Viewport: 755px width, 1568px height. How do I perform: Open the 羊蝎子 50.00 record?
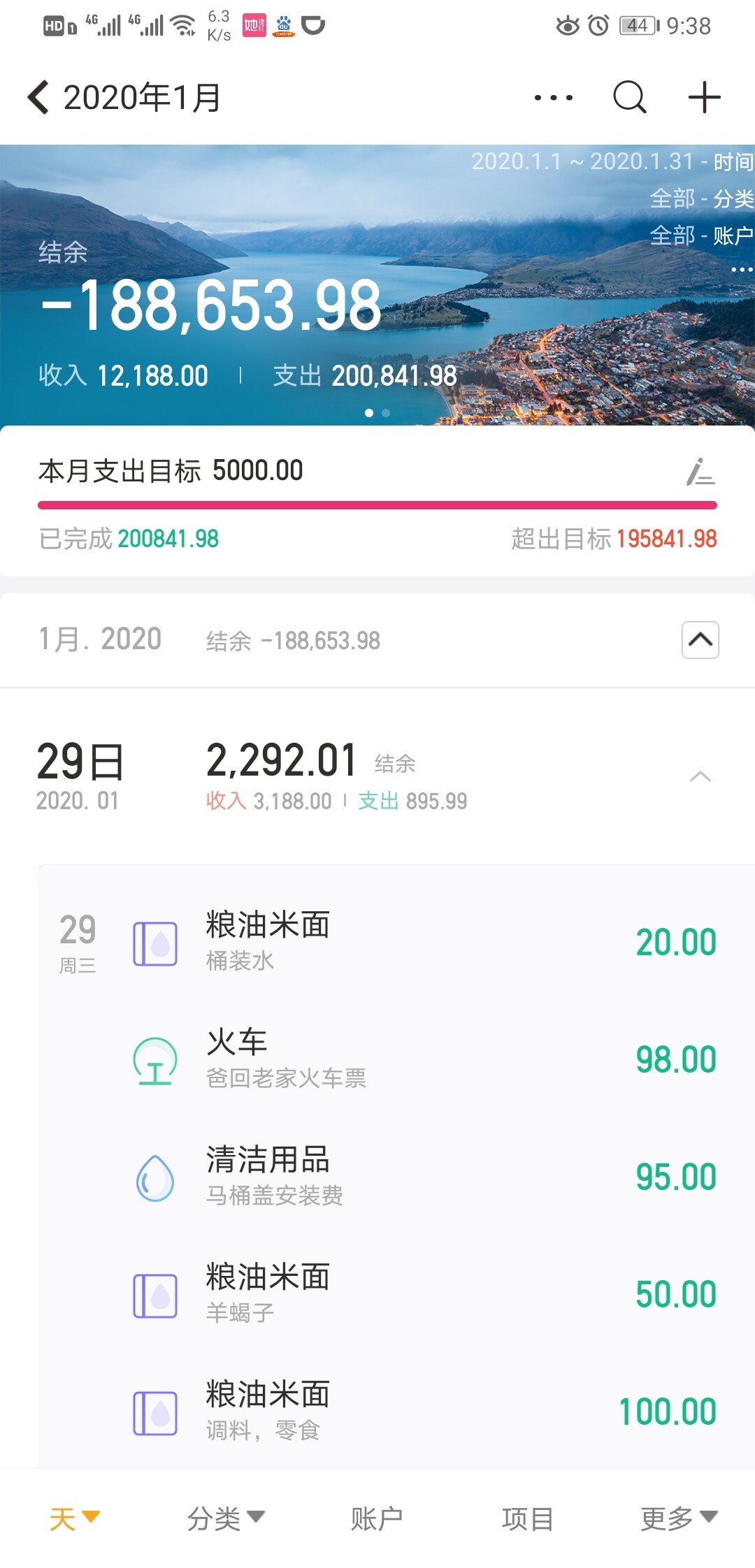coord(396,1293)
